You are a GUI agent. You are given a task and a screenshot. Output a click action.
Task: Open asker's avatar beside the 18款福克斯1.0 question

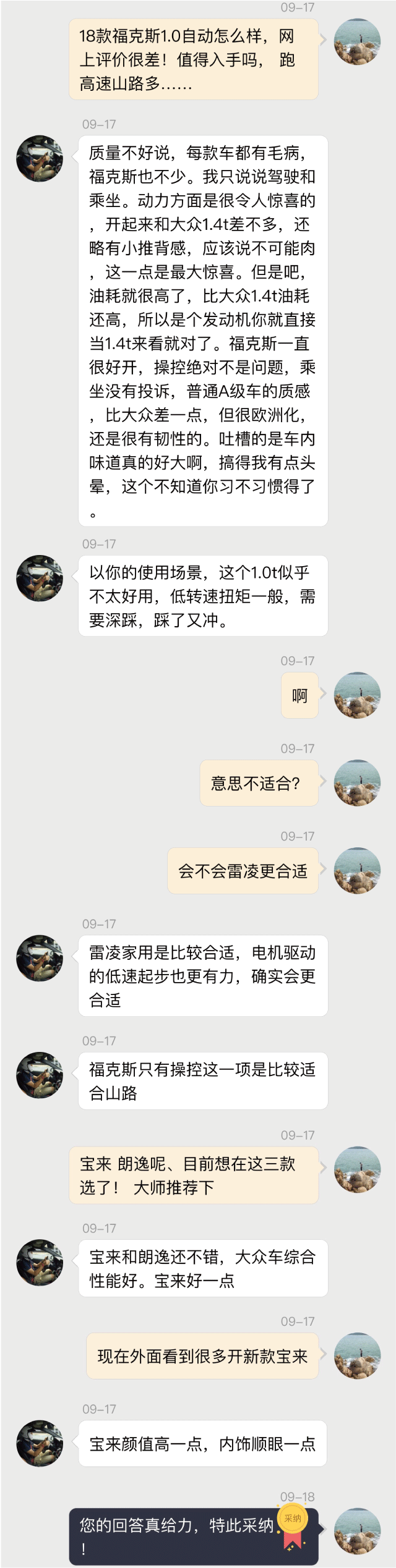357,42
